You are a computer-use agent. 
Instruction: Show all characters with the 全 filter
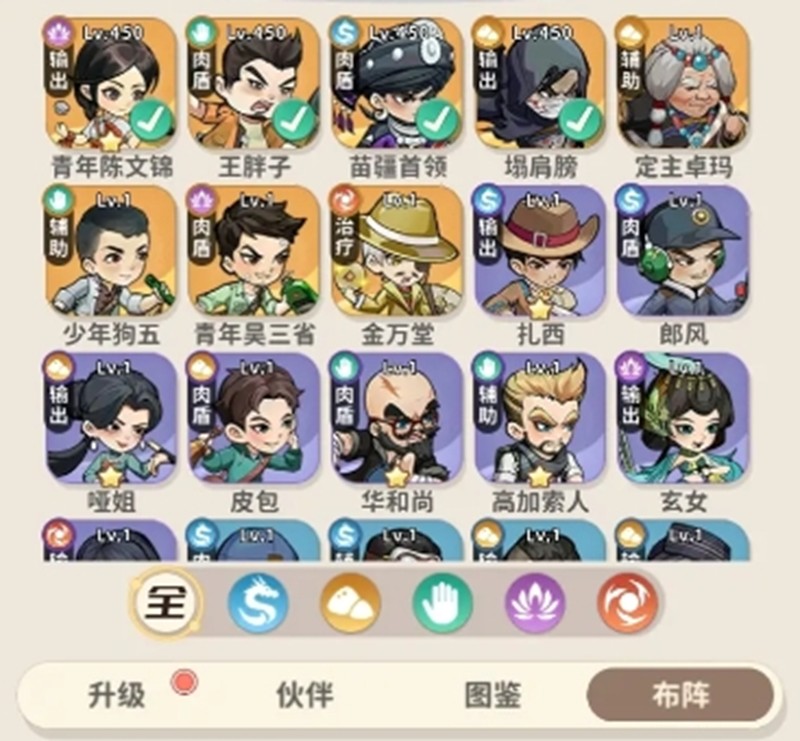pos(165,603)
